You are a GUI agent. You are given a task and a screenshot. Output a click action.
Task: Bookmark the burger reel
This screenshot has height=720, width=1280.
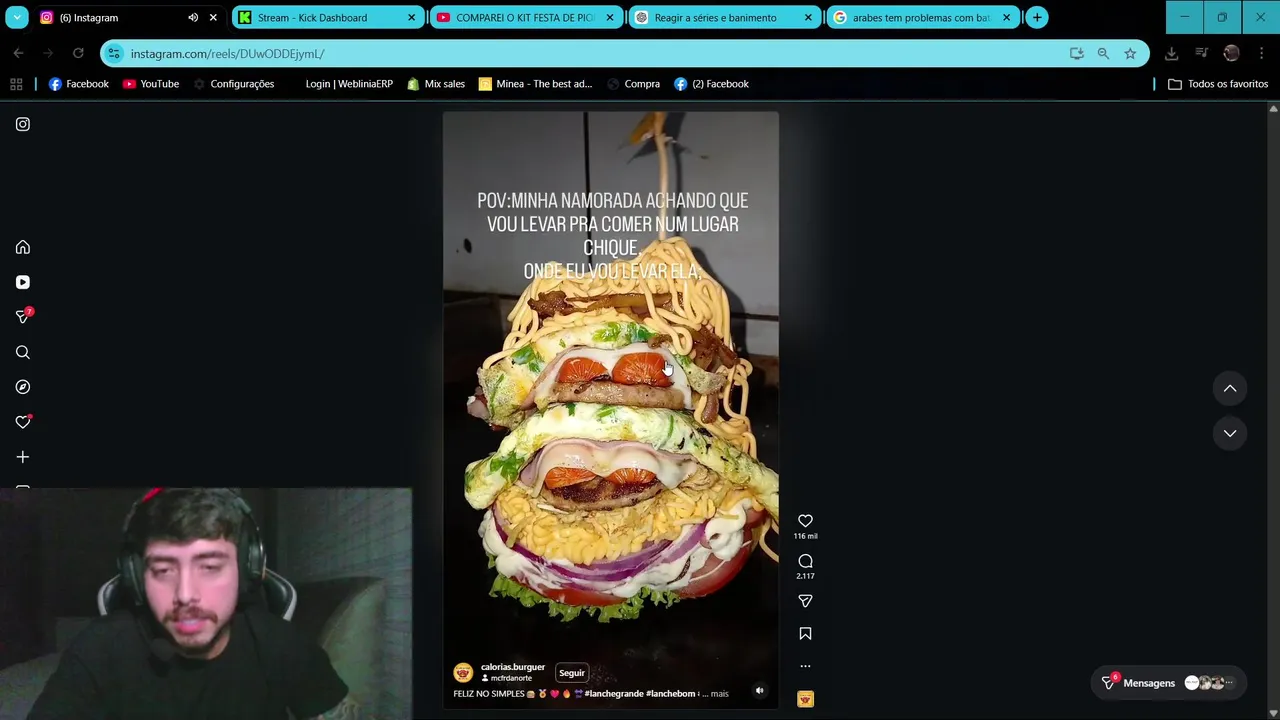click(805, 634)
